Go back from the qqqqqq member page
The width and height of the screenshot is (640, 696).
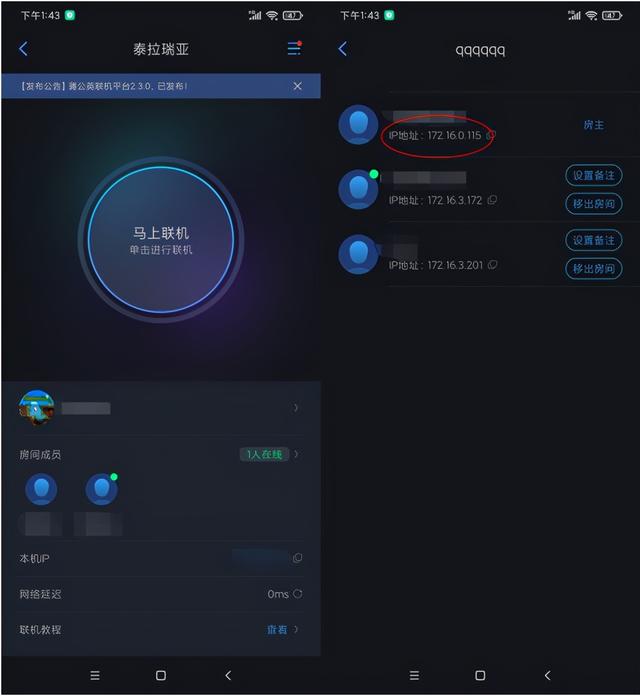pos(343,49)
